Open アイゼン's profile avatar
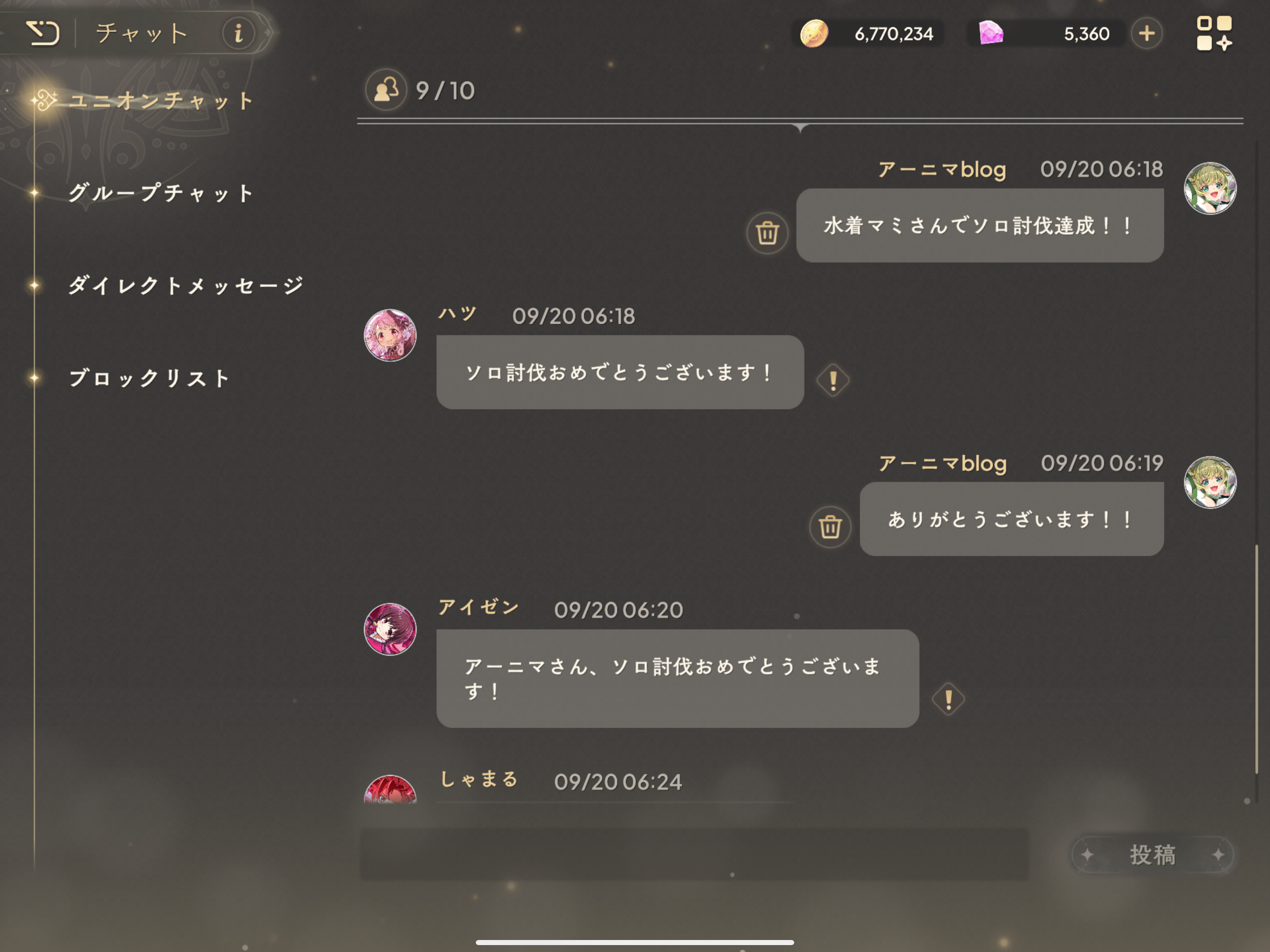Screen dimensions: 1270x952 pos(390,629)
